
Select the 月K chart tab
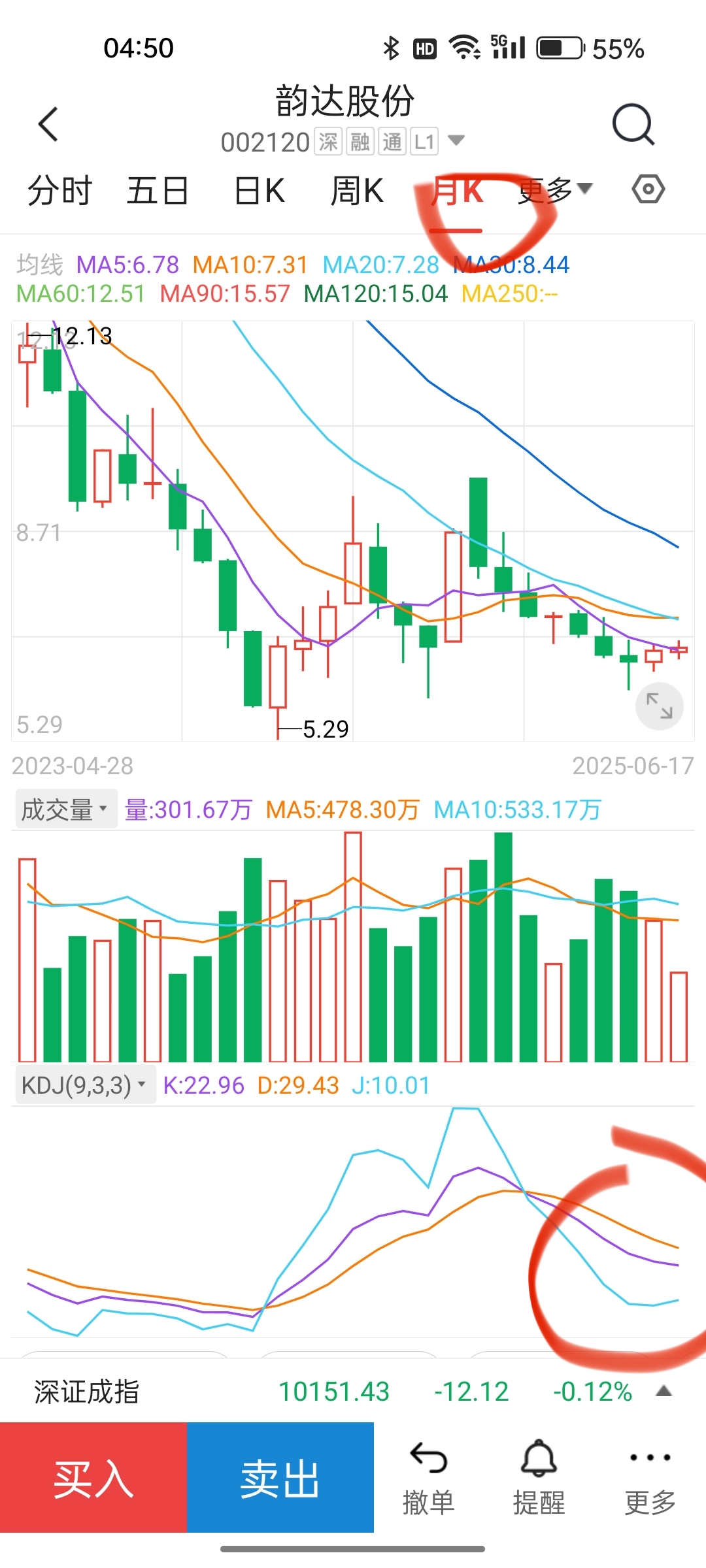point(457,191)
